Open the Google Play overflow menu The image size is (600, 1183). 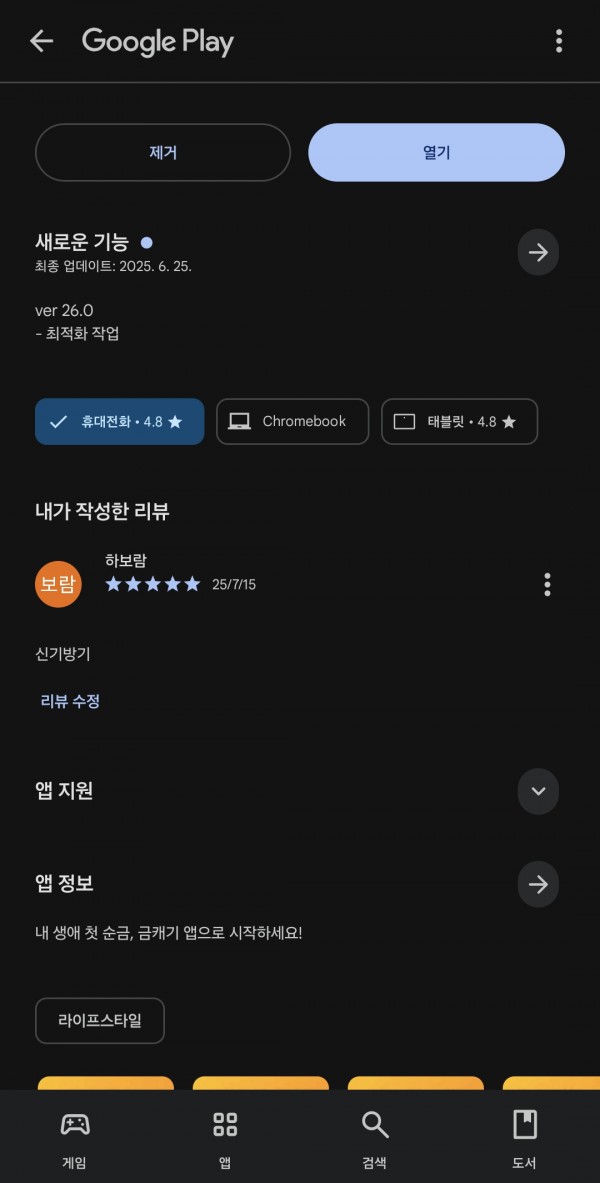(x=558, y=41)
